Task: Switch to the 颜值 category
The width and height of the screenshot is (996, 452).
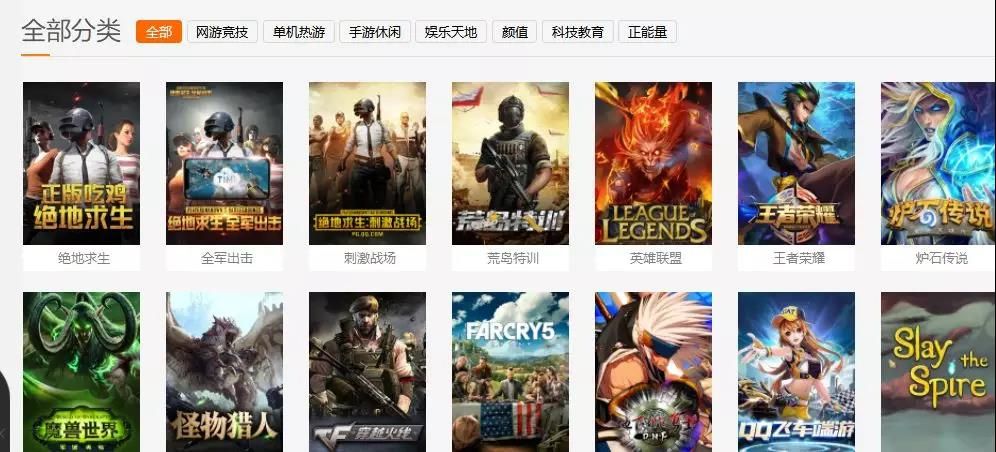Action: click(515, 32)
